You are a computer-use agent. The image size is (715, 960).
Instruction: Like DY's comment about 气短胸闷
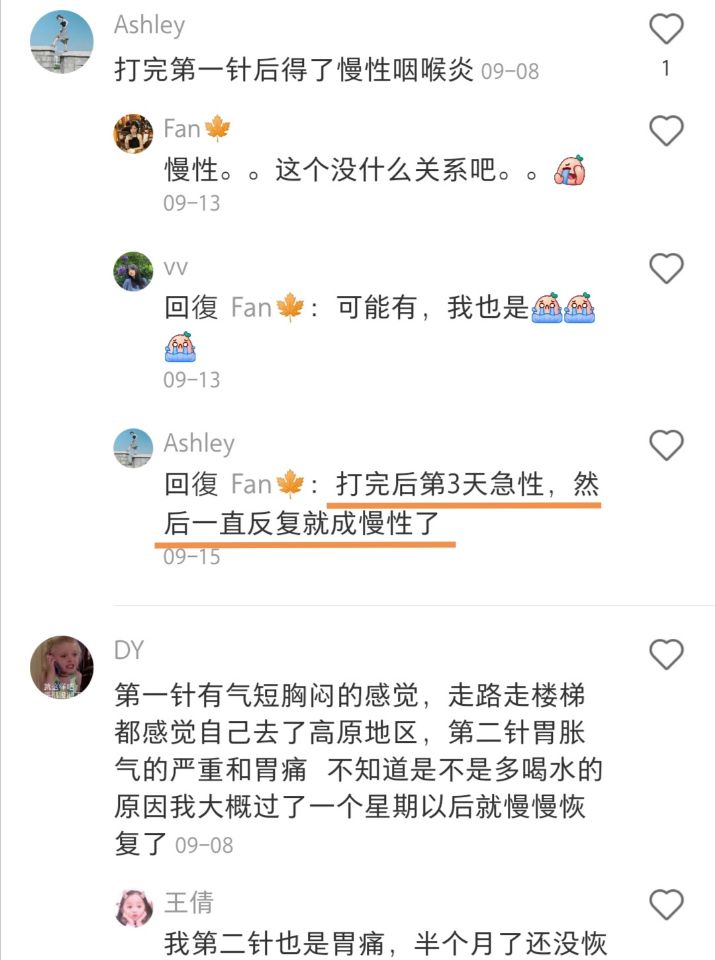coord(666,655)
